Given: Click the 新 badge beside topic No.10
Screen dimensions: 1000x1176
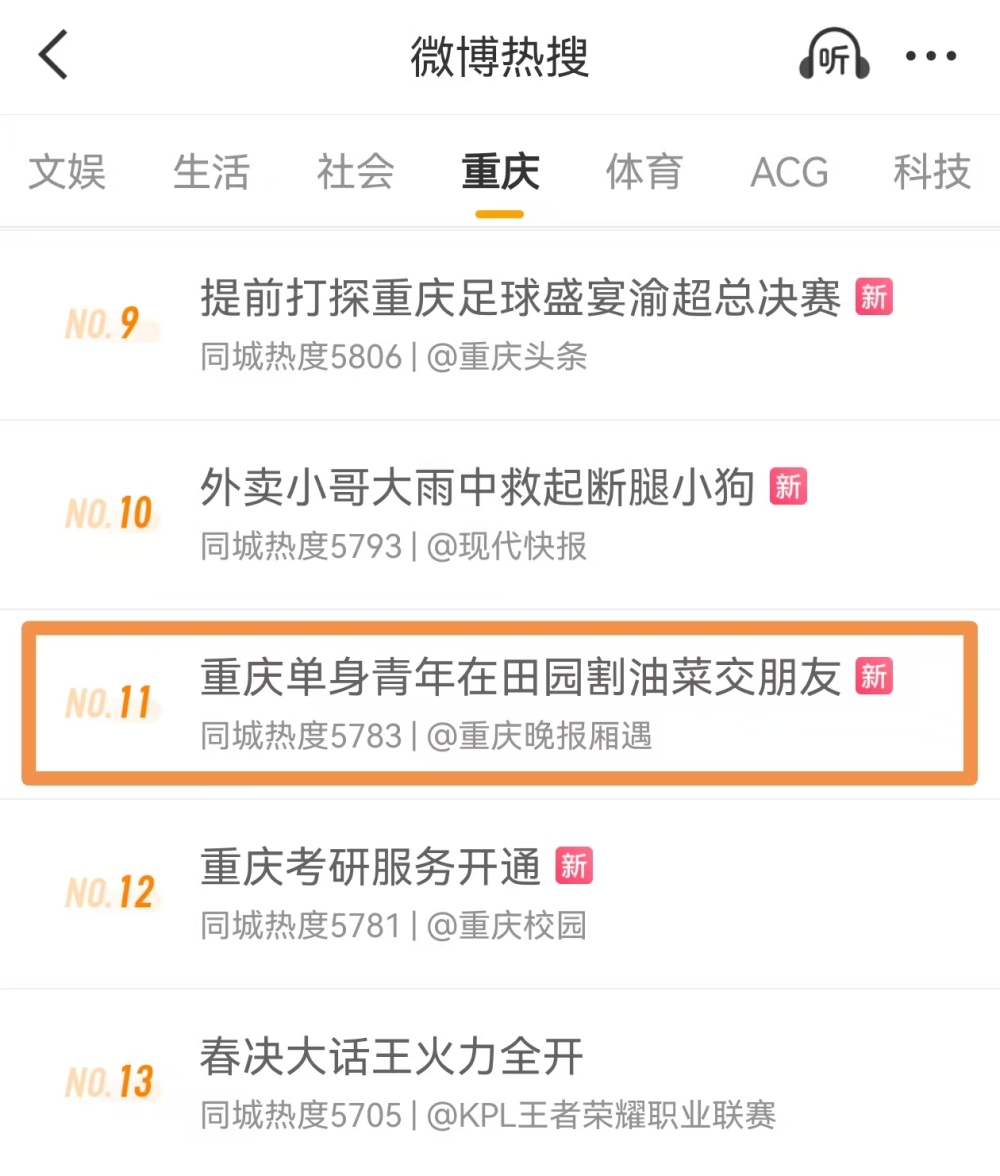Looking at the screenshot, I should pyautogui.click(x=789, y=486).
